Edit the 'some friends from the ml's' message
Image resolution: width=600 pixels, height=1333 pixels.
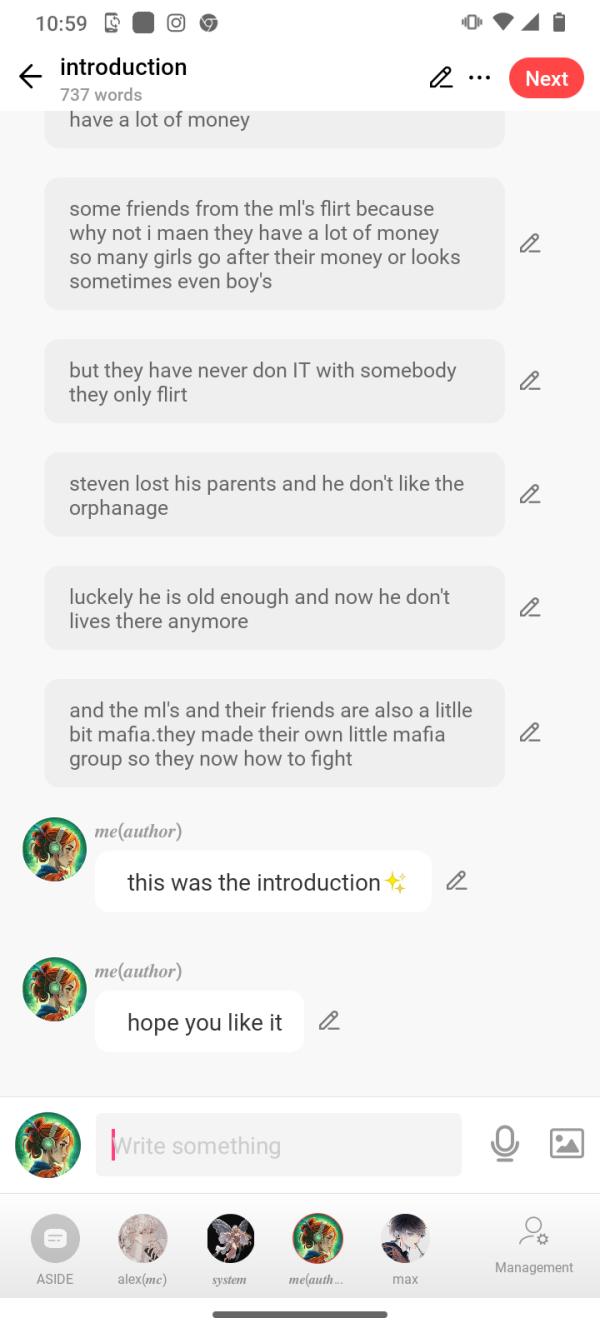coord(530,243)
